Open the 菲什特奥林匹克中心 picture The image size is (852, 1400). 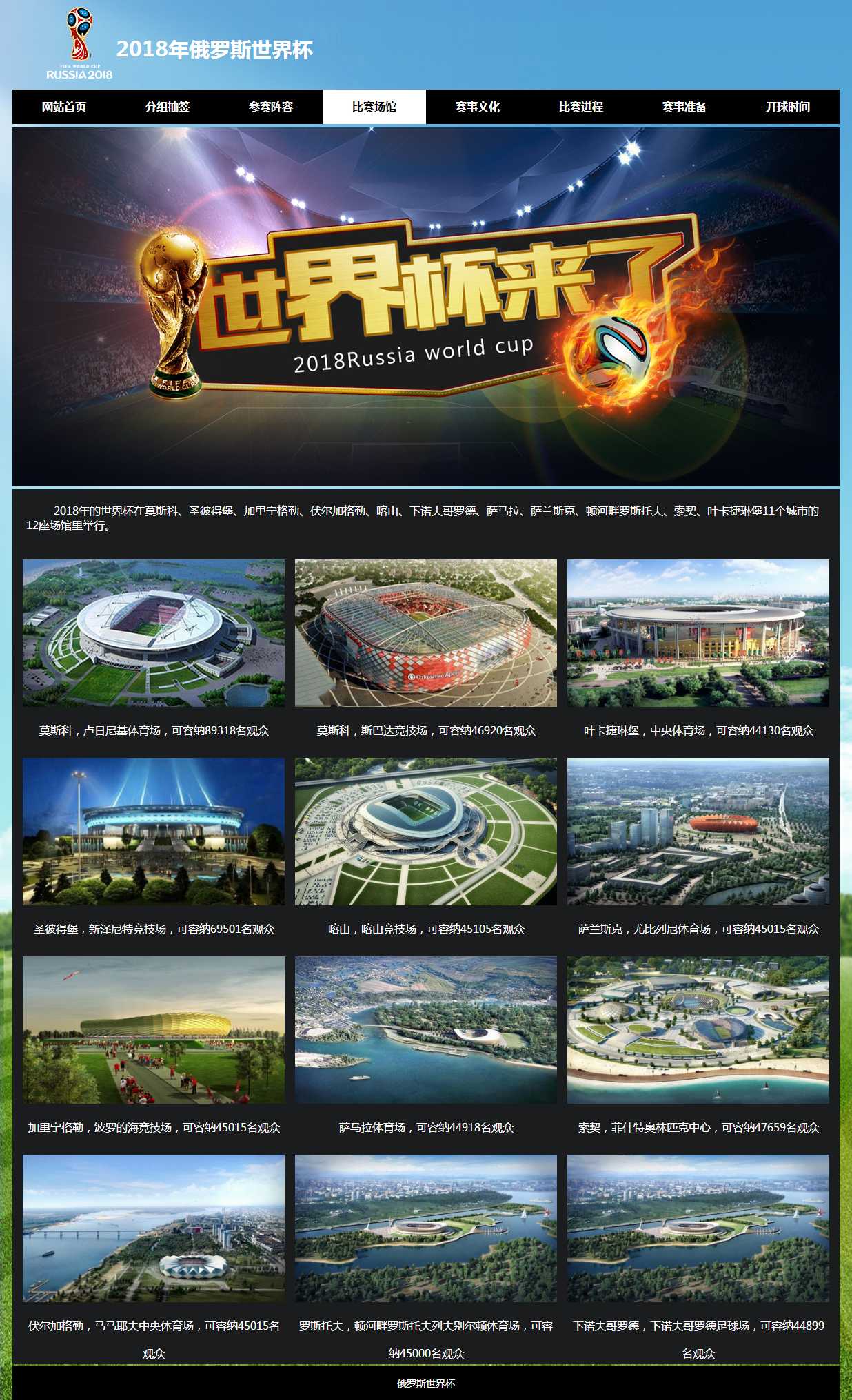[698, 1029]
